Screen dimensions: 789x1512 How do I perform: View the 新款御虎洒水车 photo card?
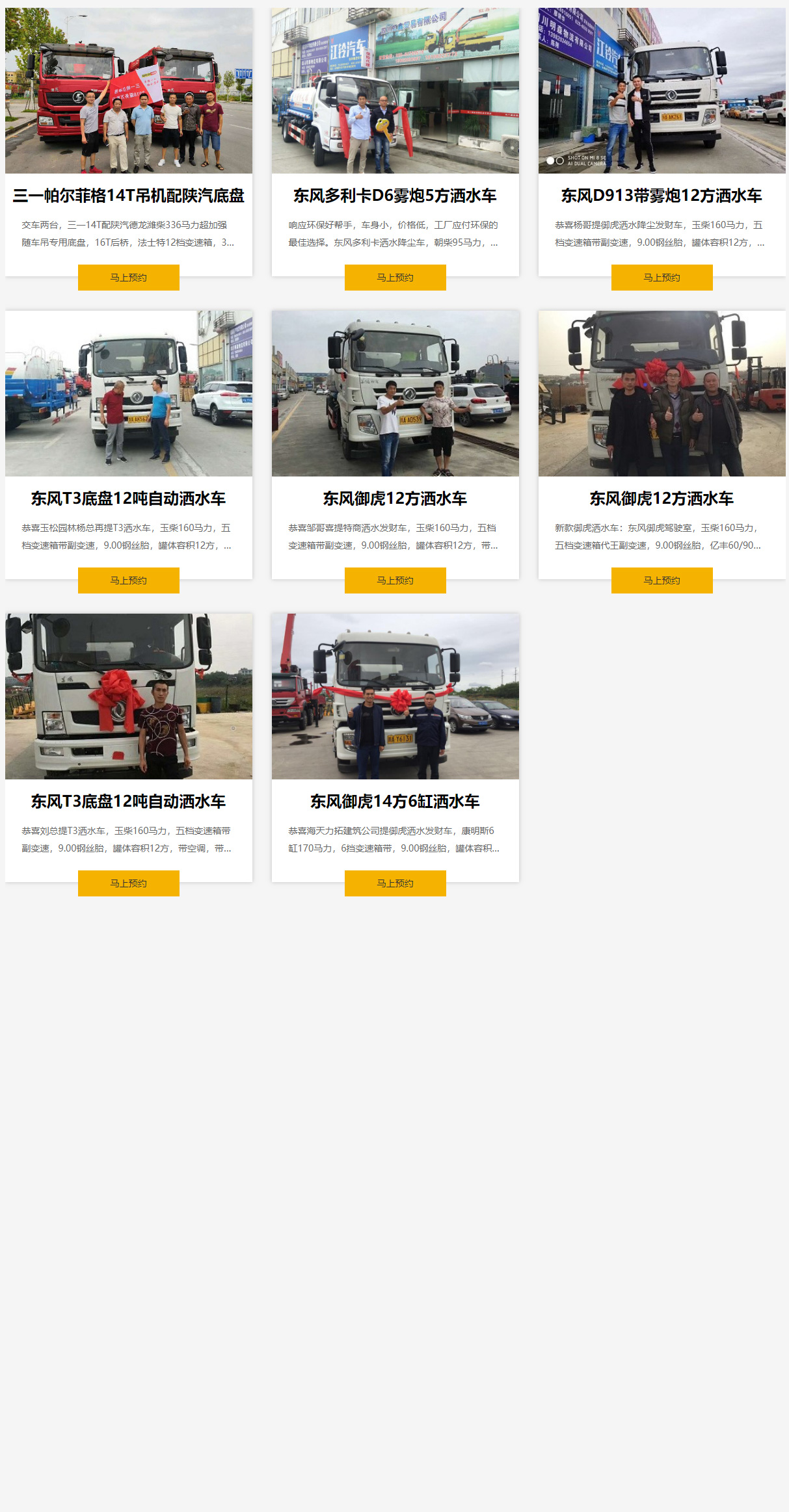coord(662,393)
